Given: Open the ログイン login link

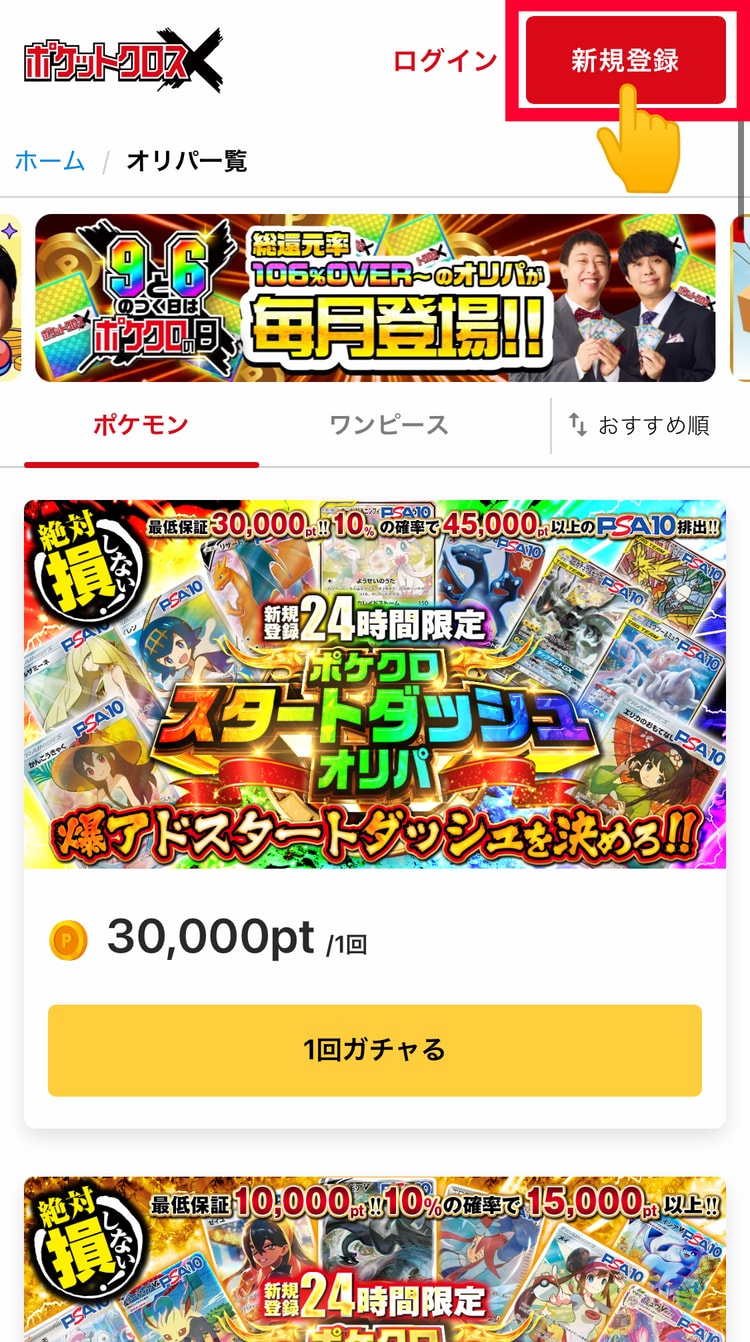Looking at the screenshot, I should click(x=445, y=61).
